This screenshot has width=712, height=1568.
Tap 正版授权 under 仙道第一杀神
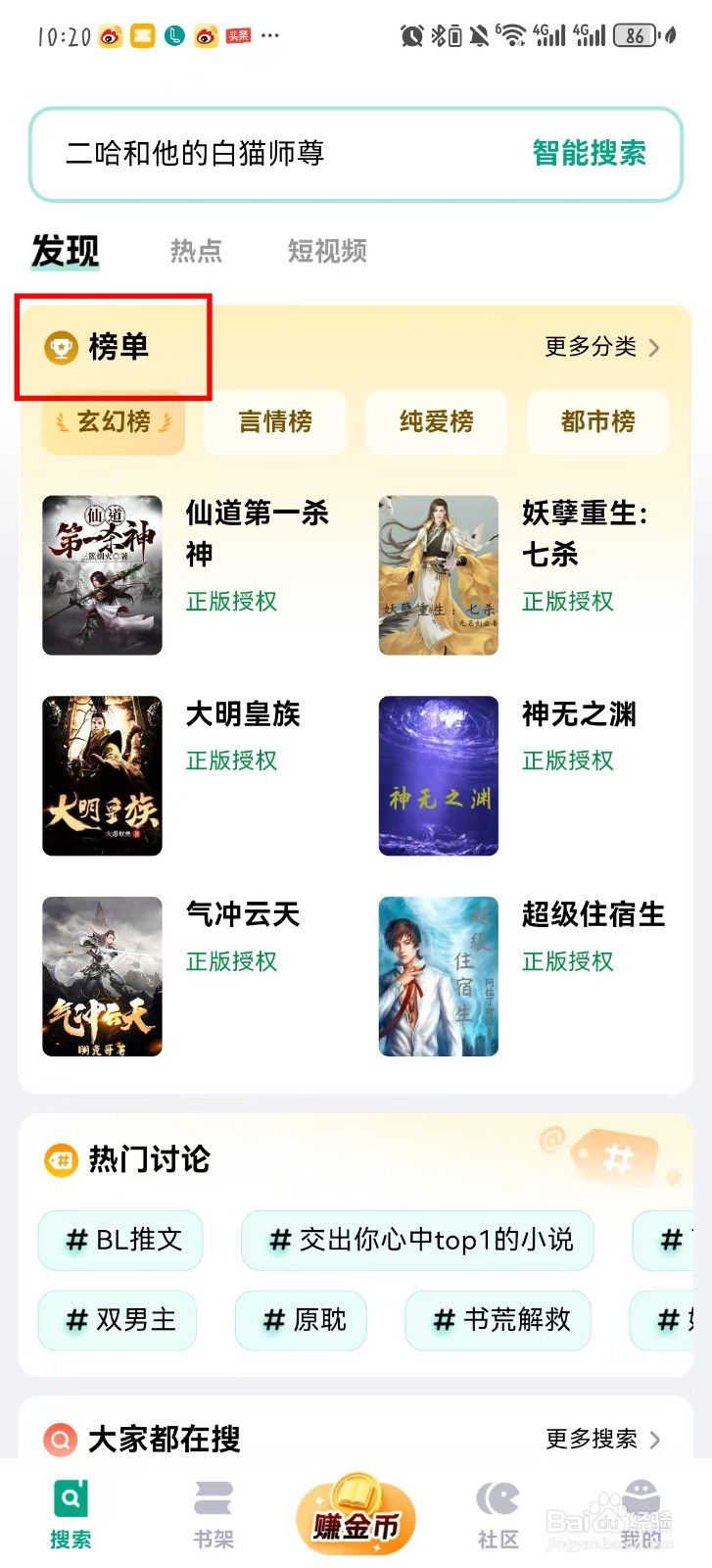[x=231, y=602]
